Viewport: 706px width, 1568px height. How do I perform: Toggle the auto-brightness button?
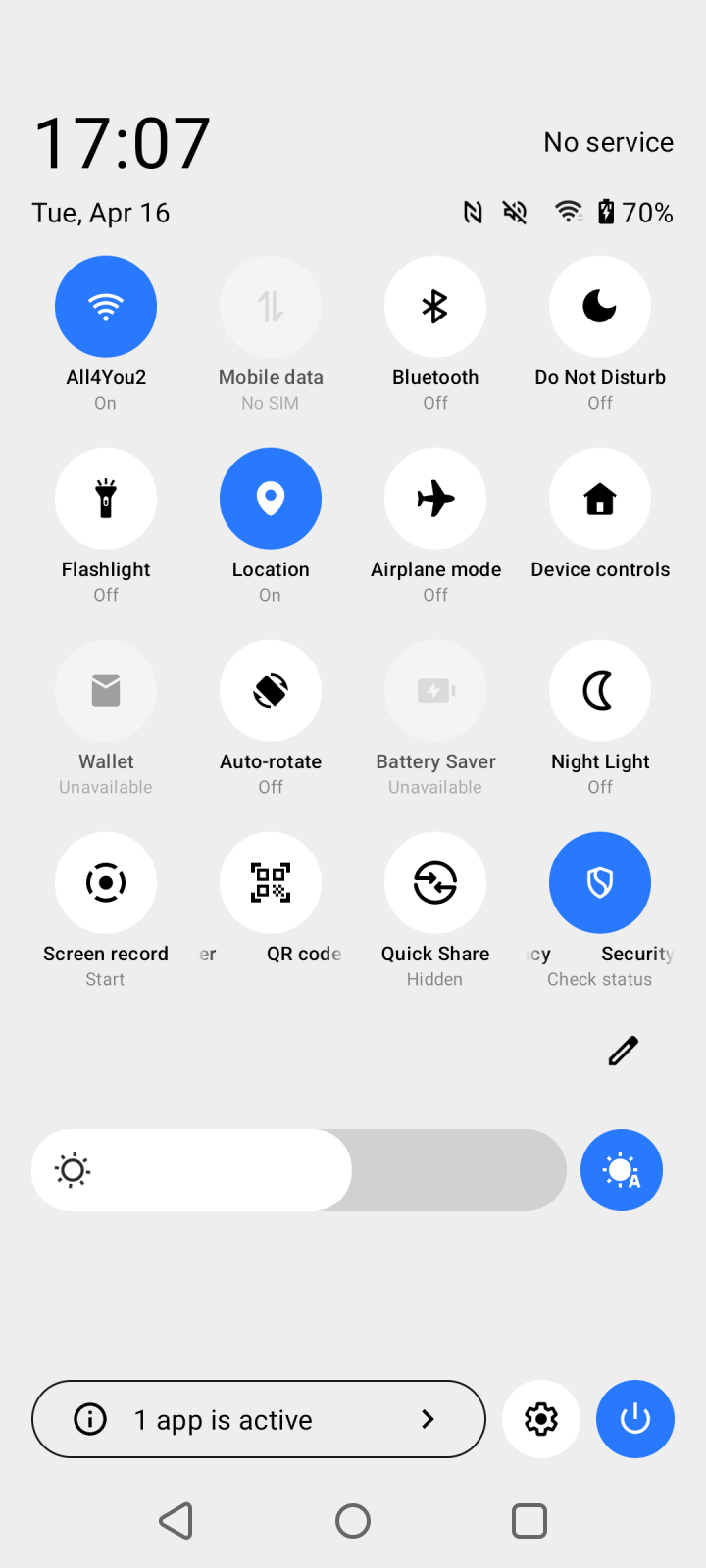pos(622,1170)
